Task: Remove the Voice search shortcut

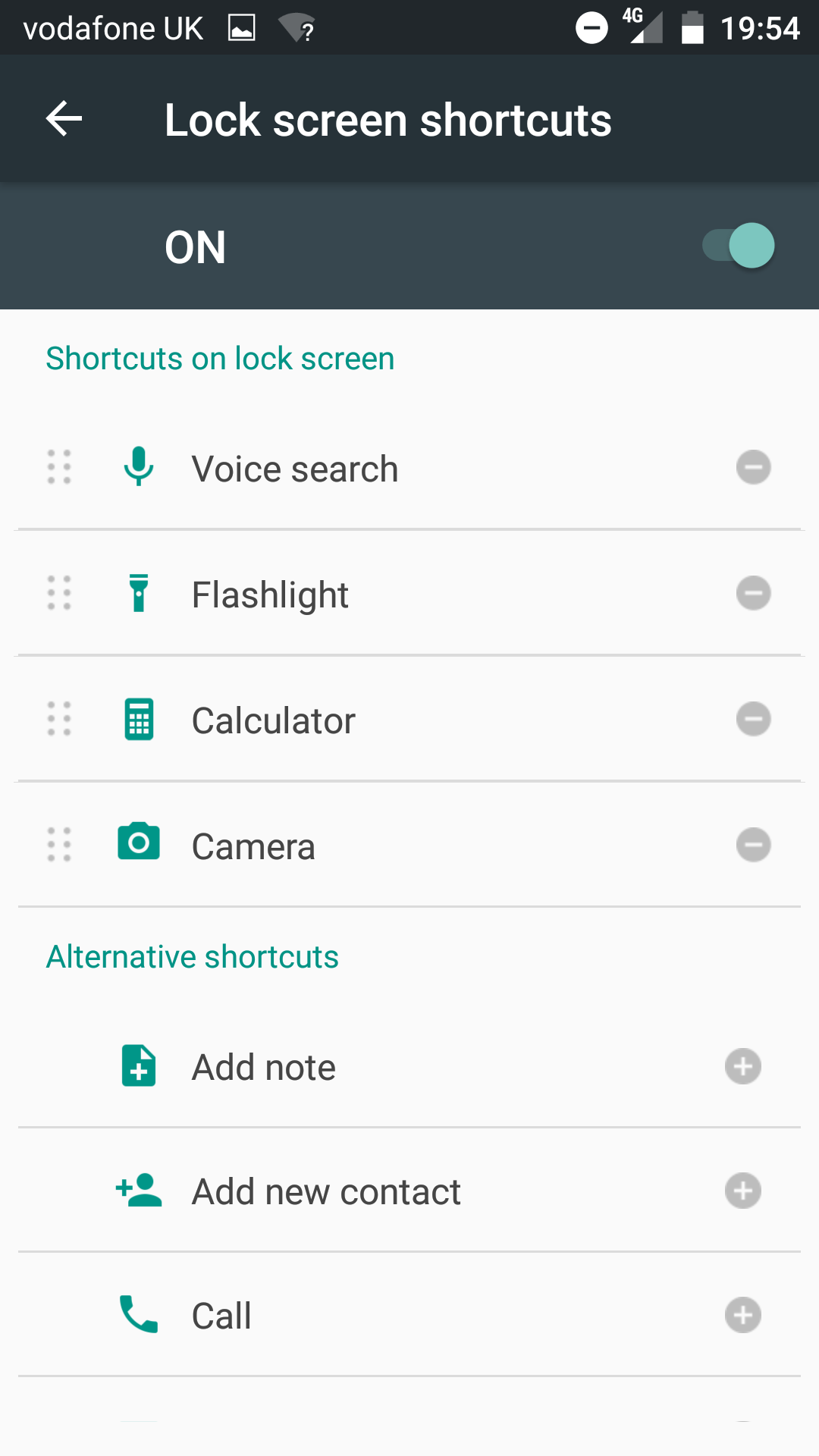Action: pyautogui.click(x=753, y=467)
